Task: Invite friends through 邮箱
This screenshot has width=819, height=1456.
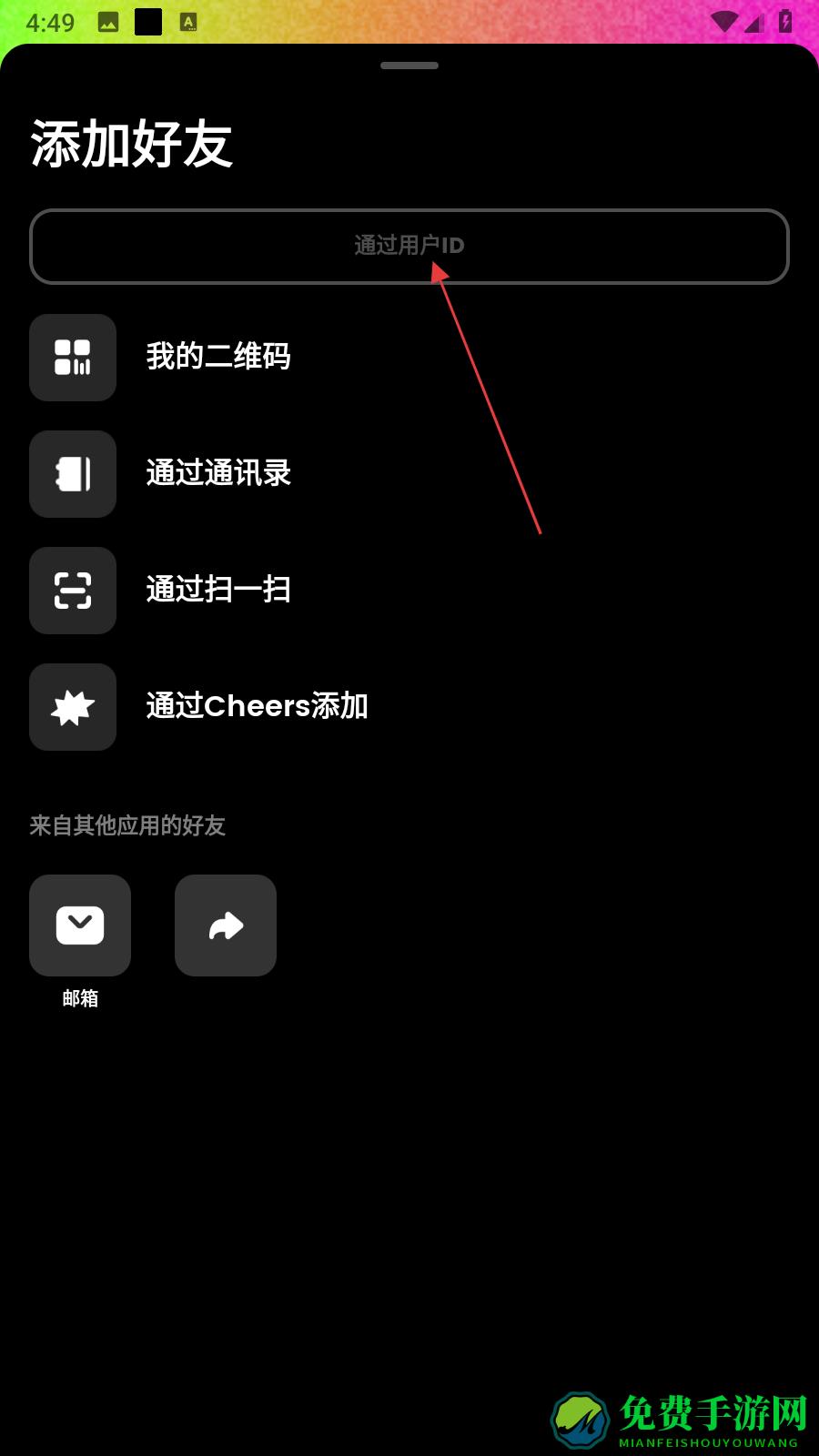Action: [x=80, y=925]
